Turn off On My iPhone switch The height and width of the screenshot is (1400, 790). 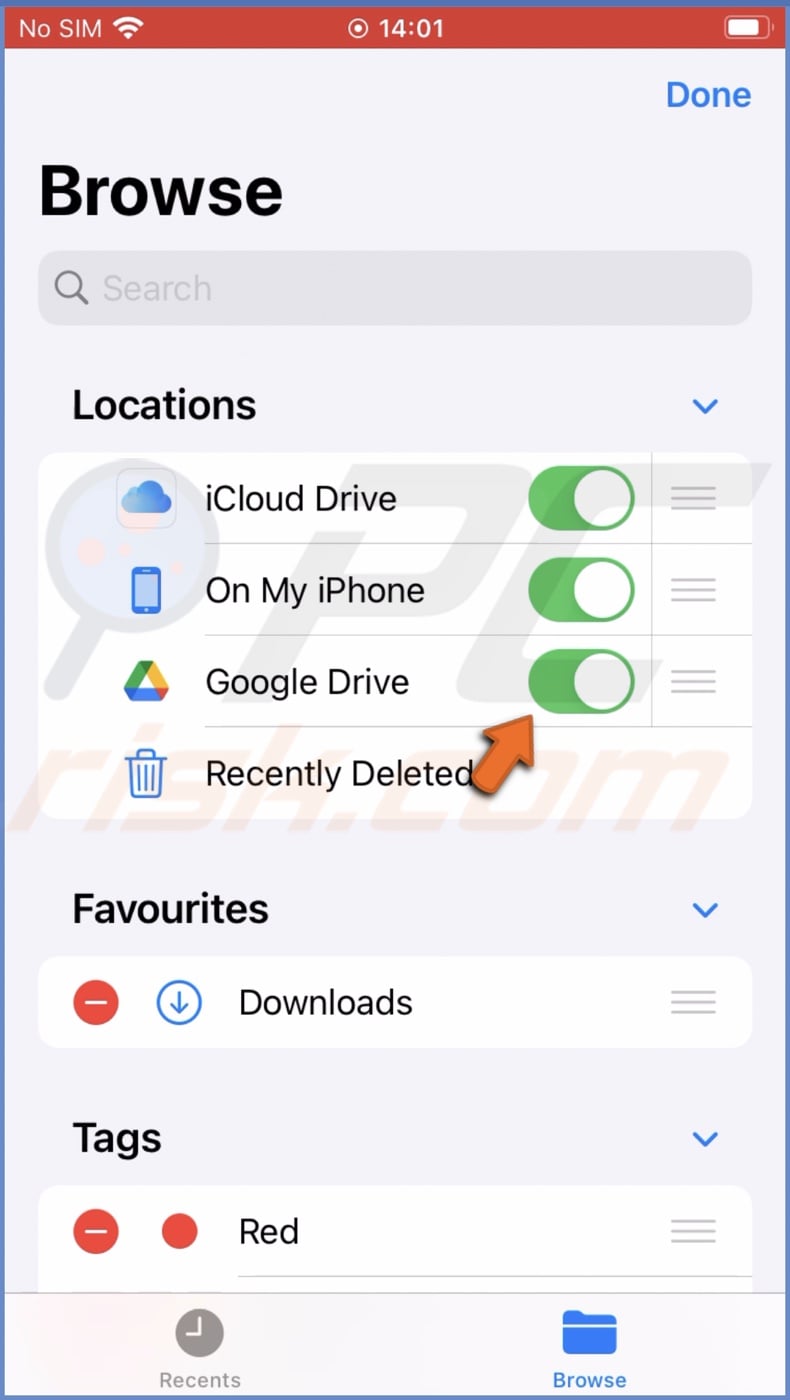tap(581, 590)
